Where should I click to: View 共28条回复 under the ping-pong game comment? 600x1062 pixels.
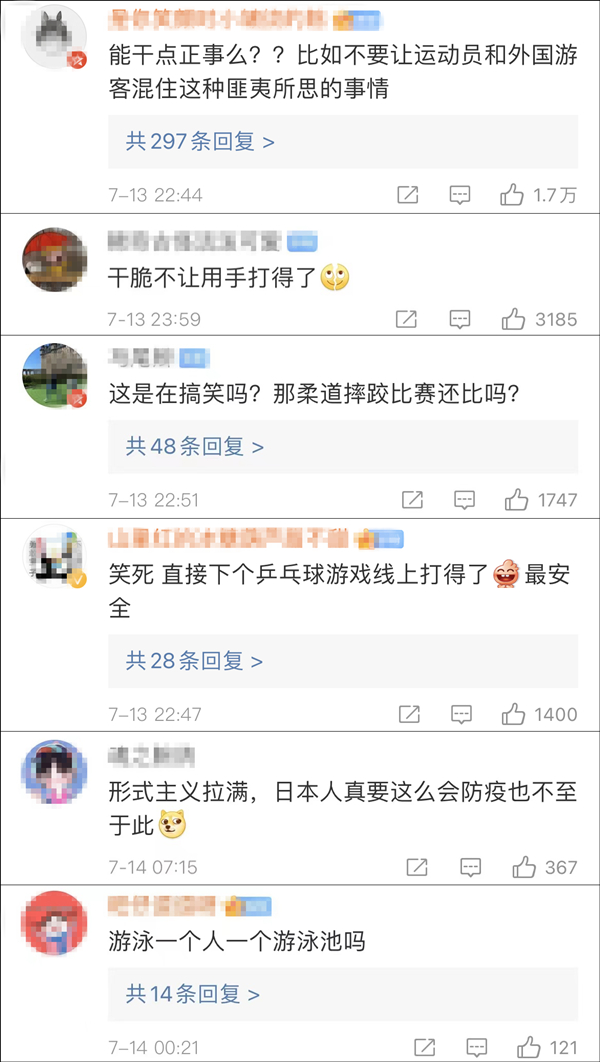pos(194,661)
